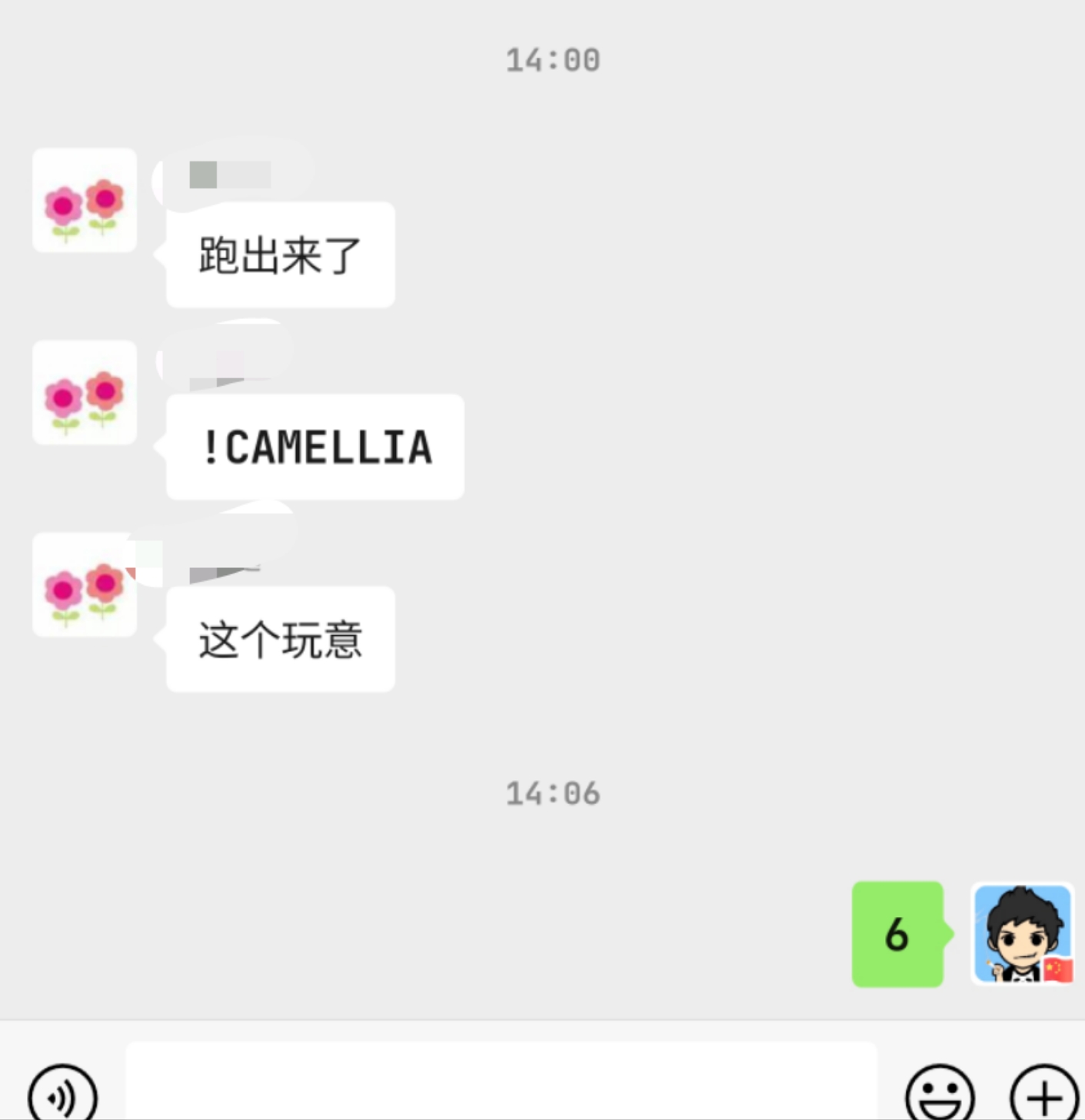
Task: Open flower avatar beside !CAMELLIA message
Action: (85, 393)
